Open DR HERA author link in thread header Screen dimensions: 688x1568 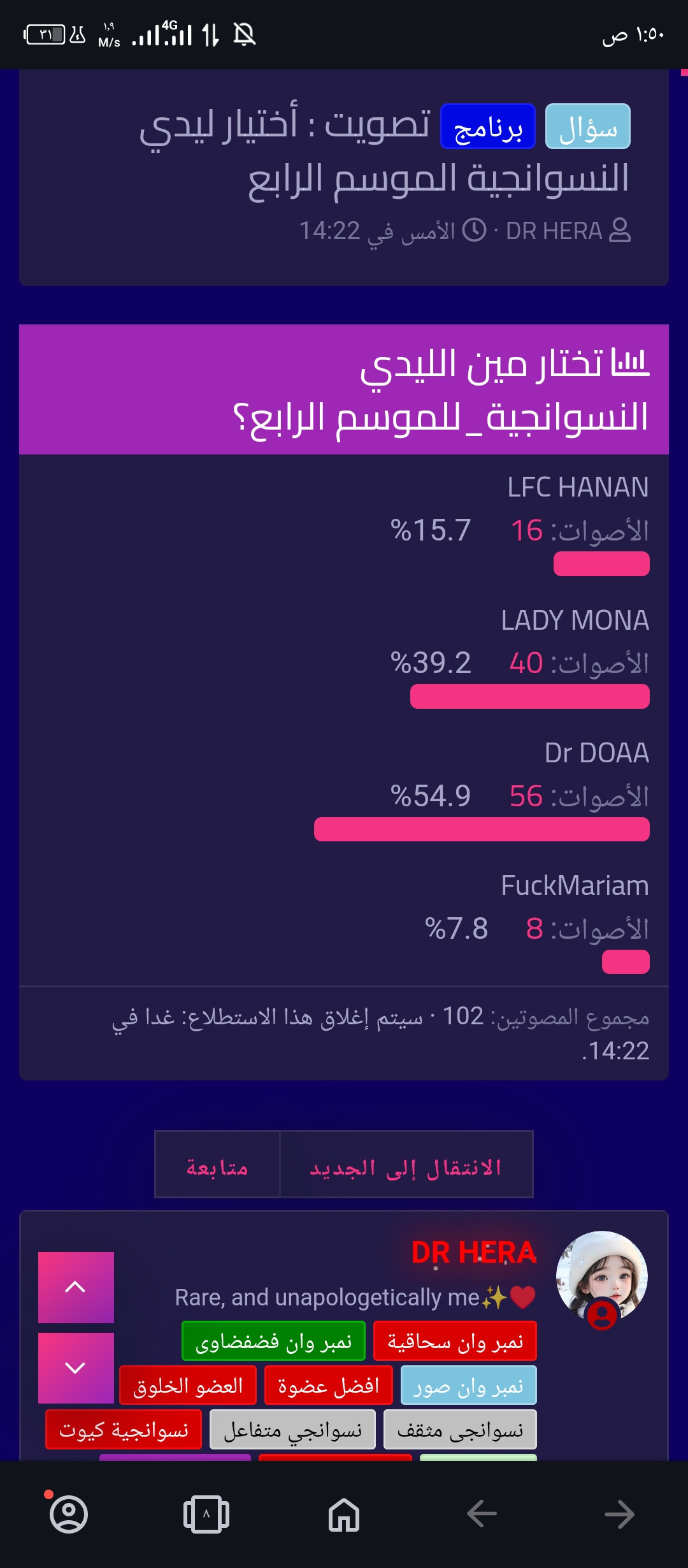tap(554, 231)
